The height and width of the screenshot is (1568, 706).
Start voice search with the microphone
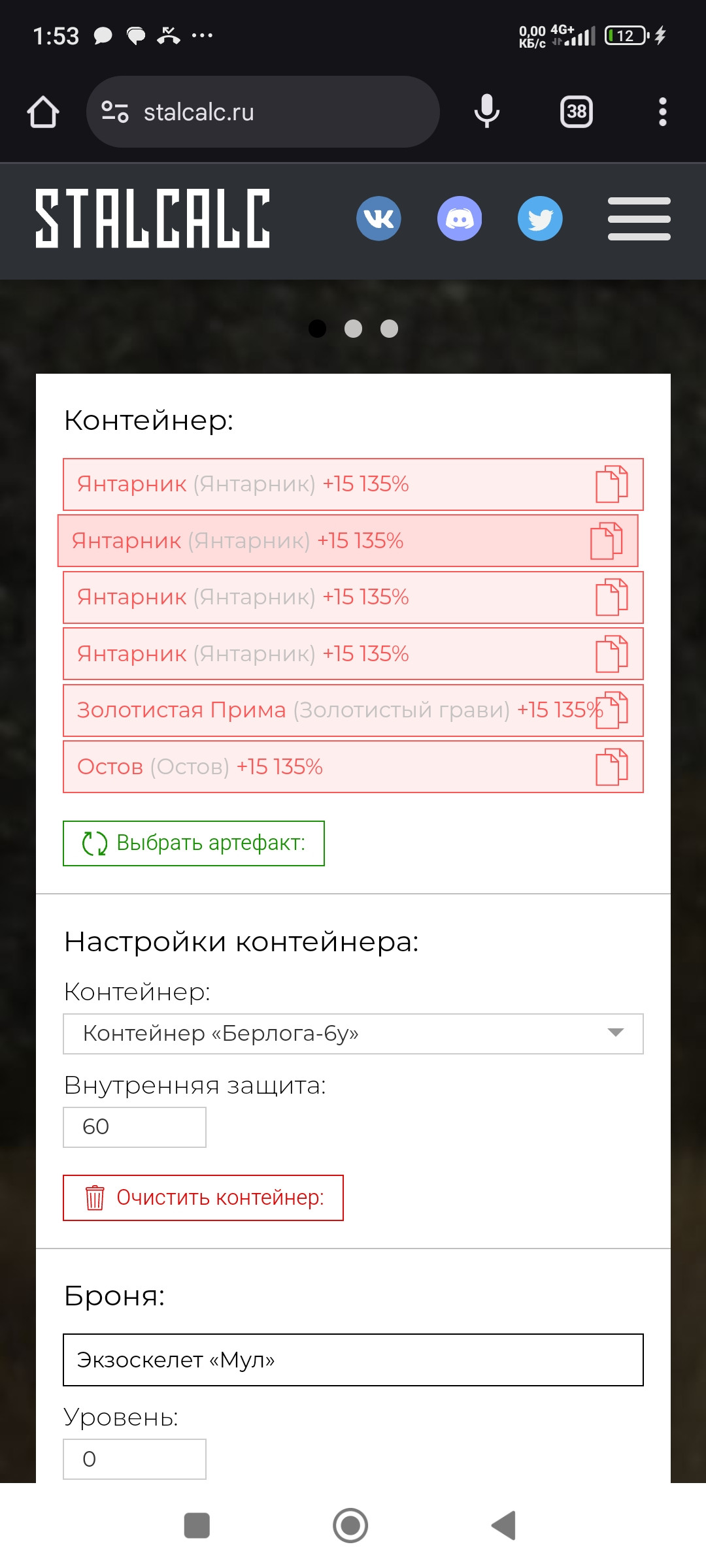pos(487,112)
